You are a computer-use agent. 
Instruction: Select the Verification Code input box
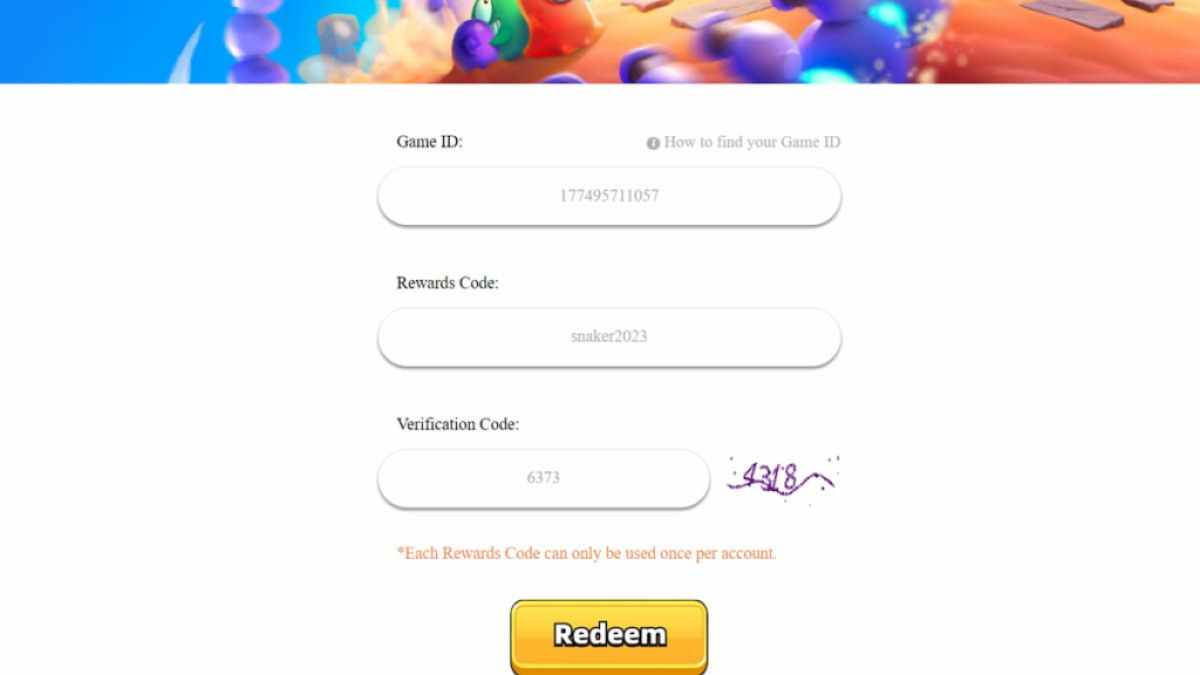click(x=543, y=478)
